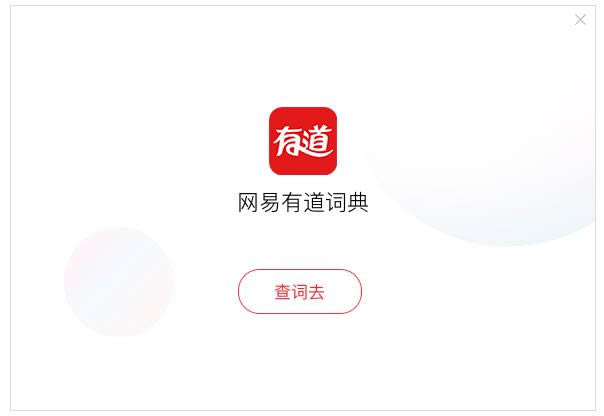This screenshot has height=416, width=604.
Task: Close the Youdao dictionary window
Action: pyautogui.click(x=580, y=20)
